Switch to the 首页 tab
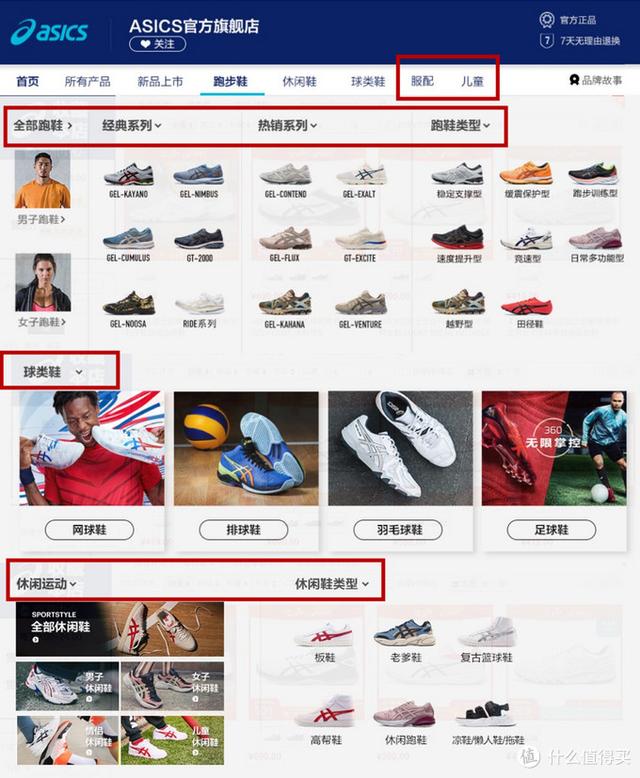Screen dimensions: 640x778 pyautogui.click(x=28, y=81)
